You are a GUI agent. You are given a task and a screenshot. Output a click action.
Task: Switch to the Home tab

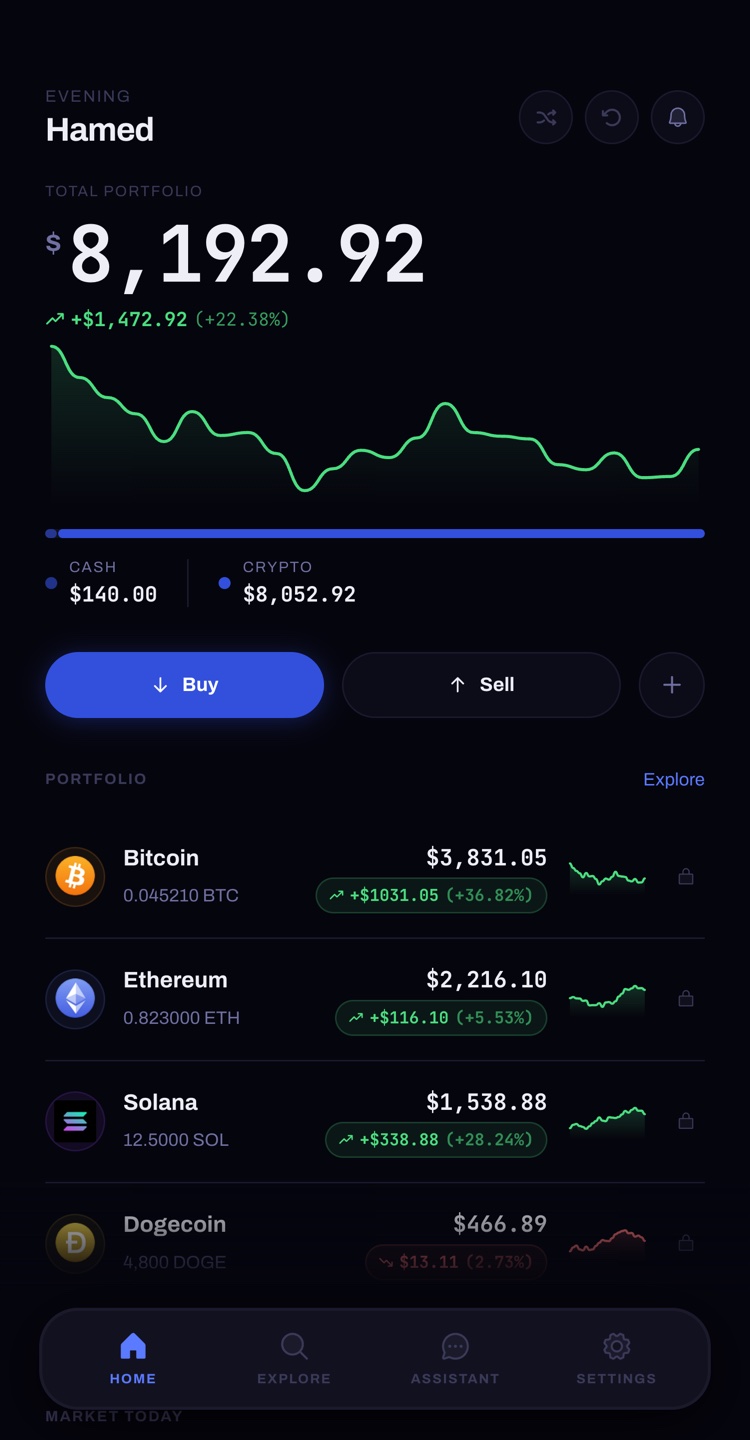tap(133, 1359)
